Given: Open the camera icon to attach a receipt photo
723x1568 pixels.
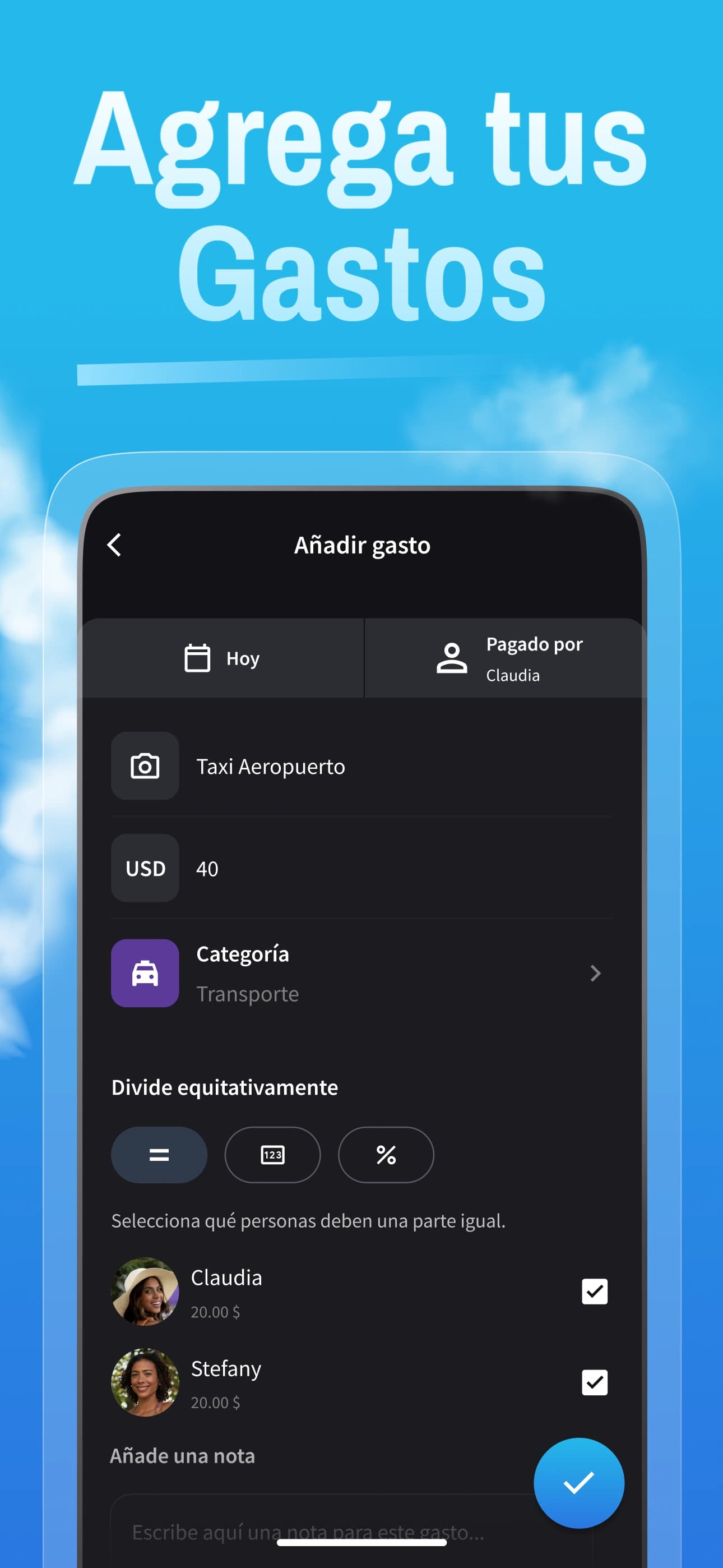Looking at the screenshot, I should [x=144, y=767].
